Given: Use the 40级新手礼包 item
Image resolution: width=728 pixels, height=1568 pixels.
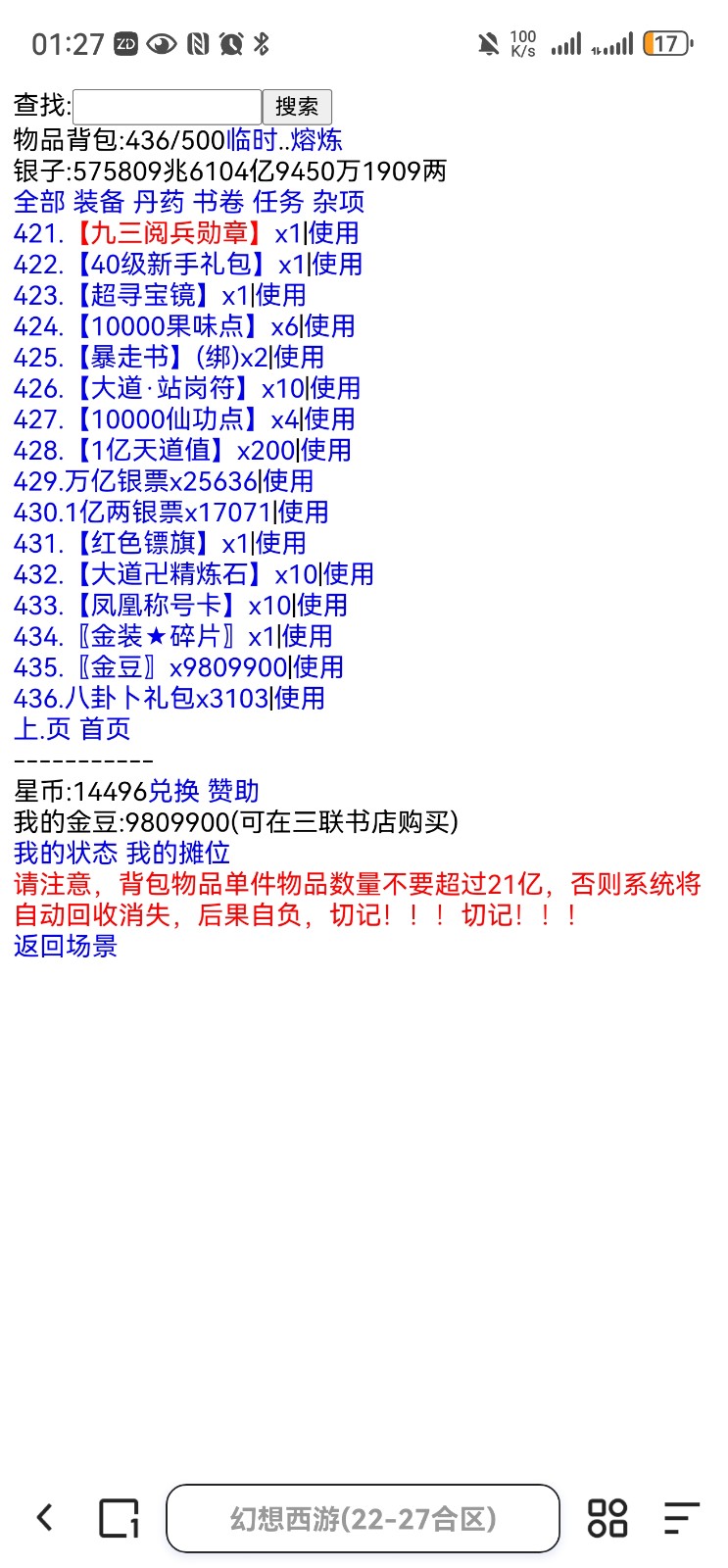Looking at the screenshot, I should click(337, 265).
